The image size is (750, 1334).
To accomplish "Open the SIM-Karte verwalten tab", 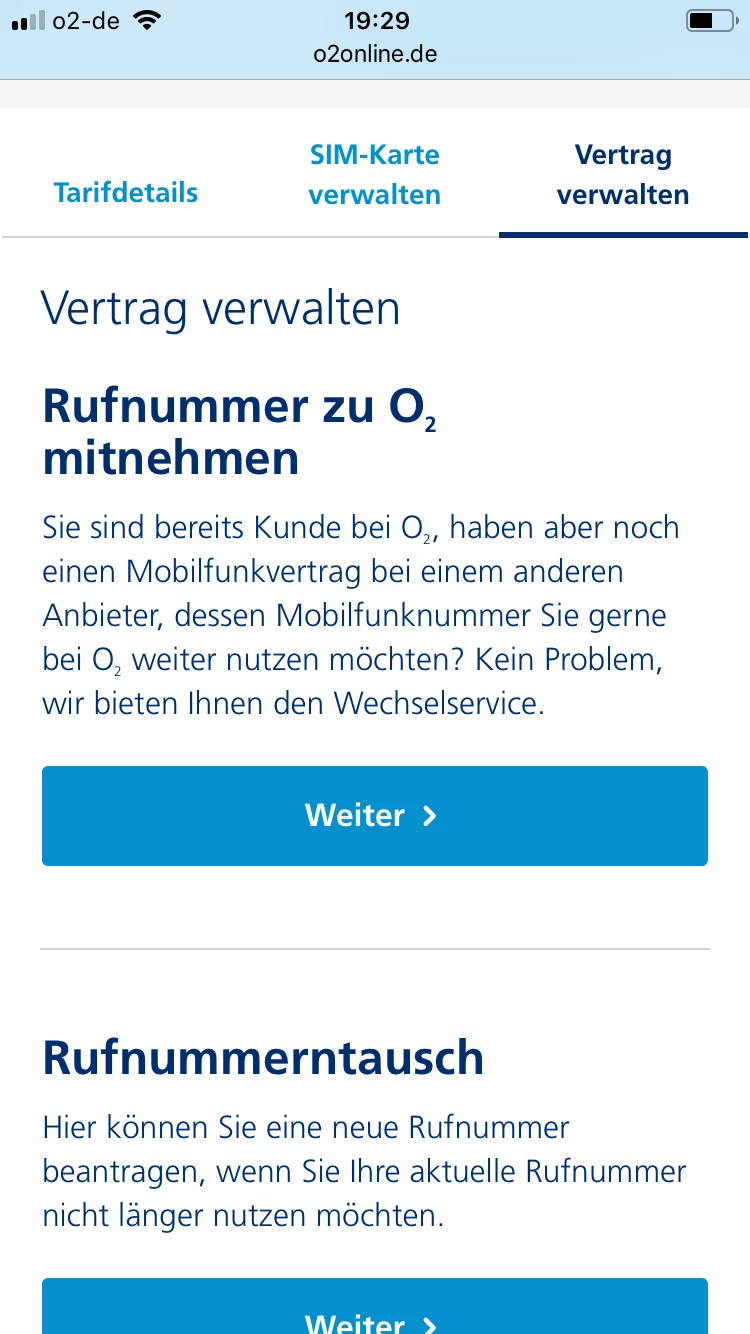I will (x=374, y=174).
